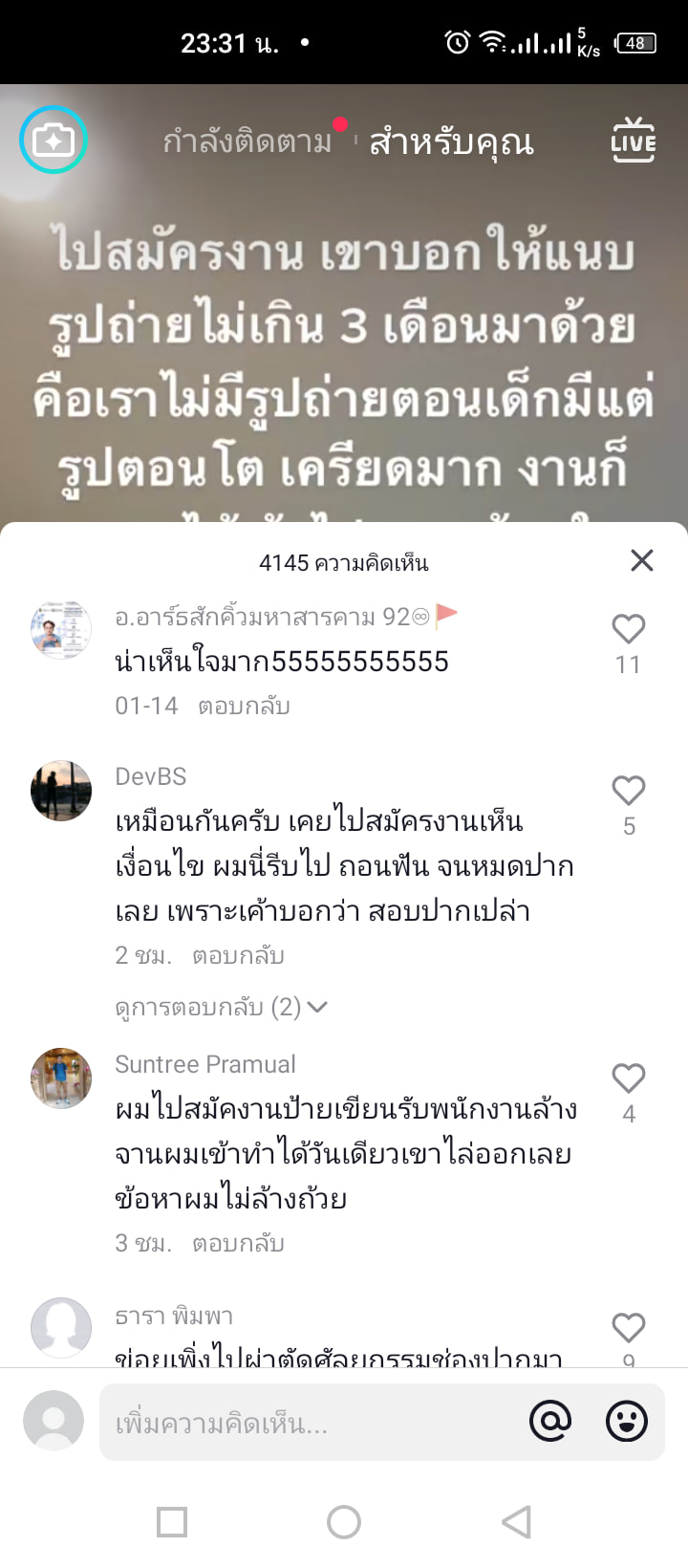This screenshot has height=1568, width=688.
Task: Like the comment saying น่าเห็นใจมาก
Action: click(x=628, y=630)
